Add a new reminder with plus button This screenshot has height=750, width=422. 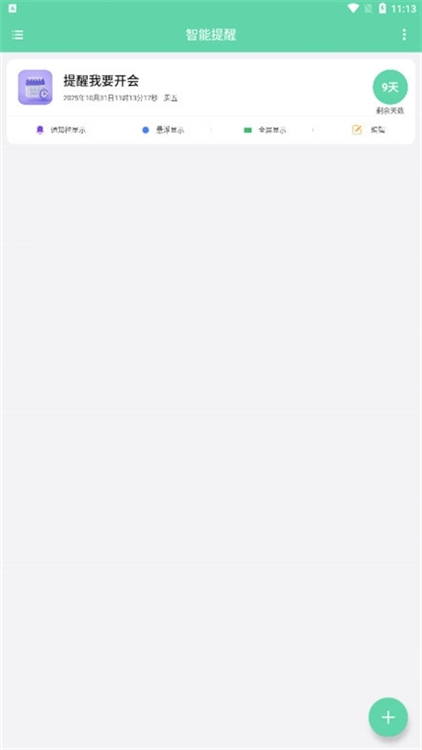388,717
